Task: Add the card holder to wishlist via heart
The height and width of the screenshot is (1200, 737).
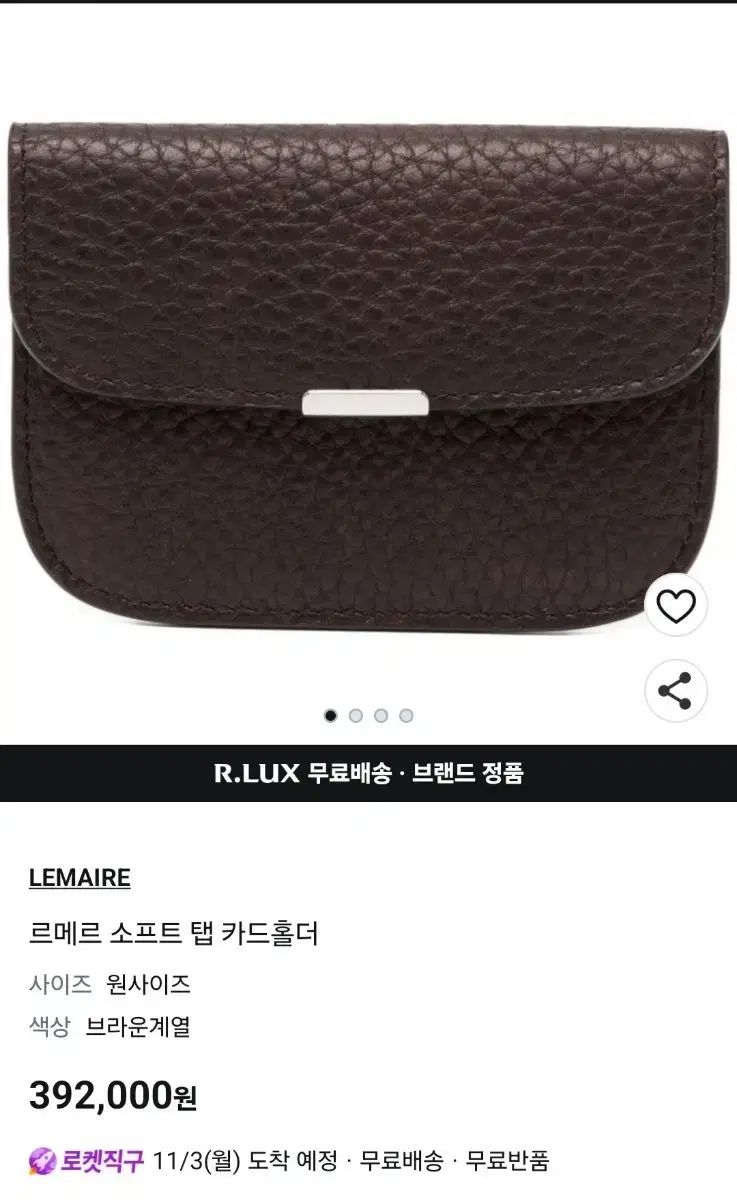Action: (676, 605)
